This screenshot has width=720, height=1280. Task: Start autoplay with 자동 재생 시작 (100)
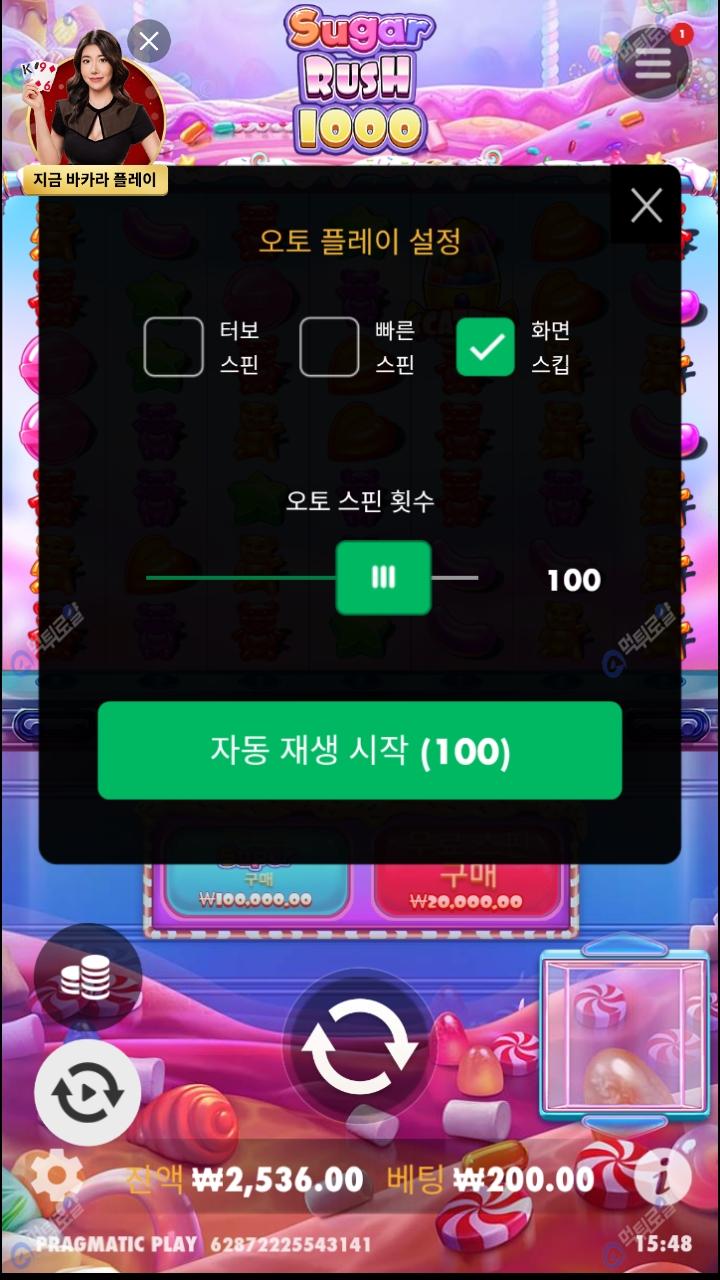click(360, 751)
